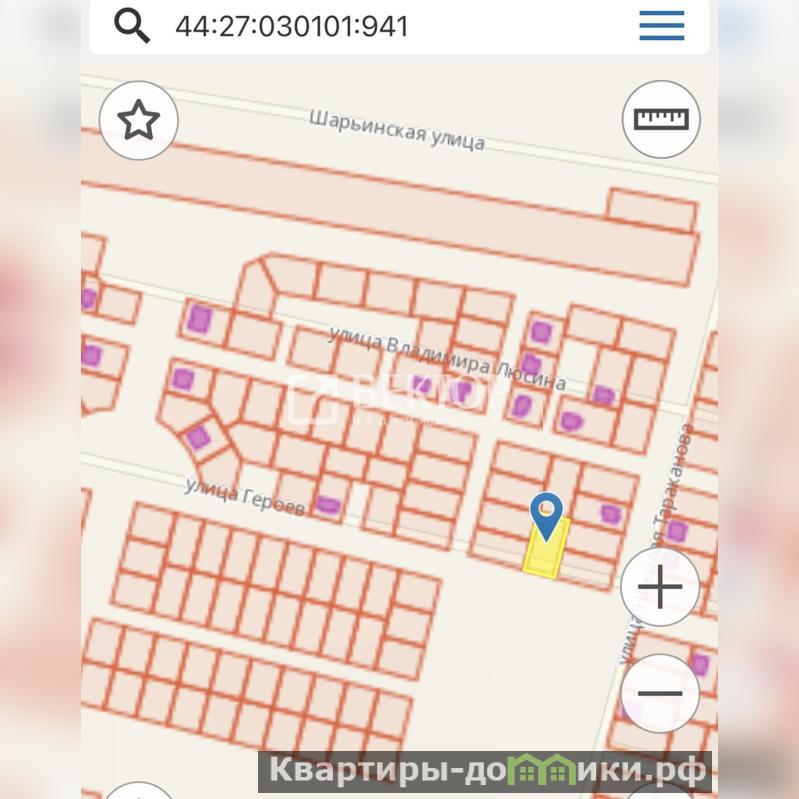Zoom in on the map with plus
The image size is (799, 799).
(x=660, y=587)
